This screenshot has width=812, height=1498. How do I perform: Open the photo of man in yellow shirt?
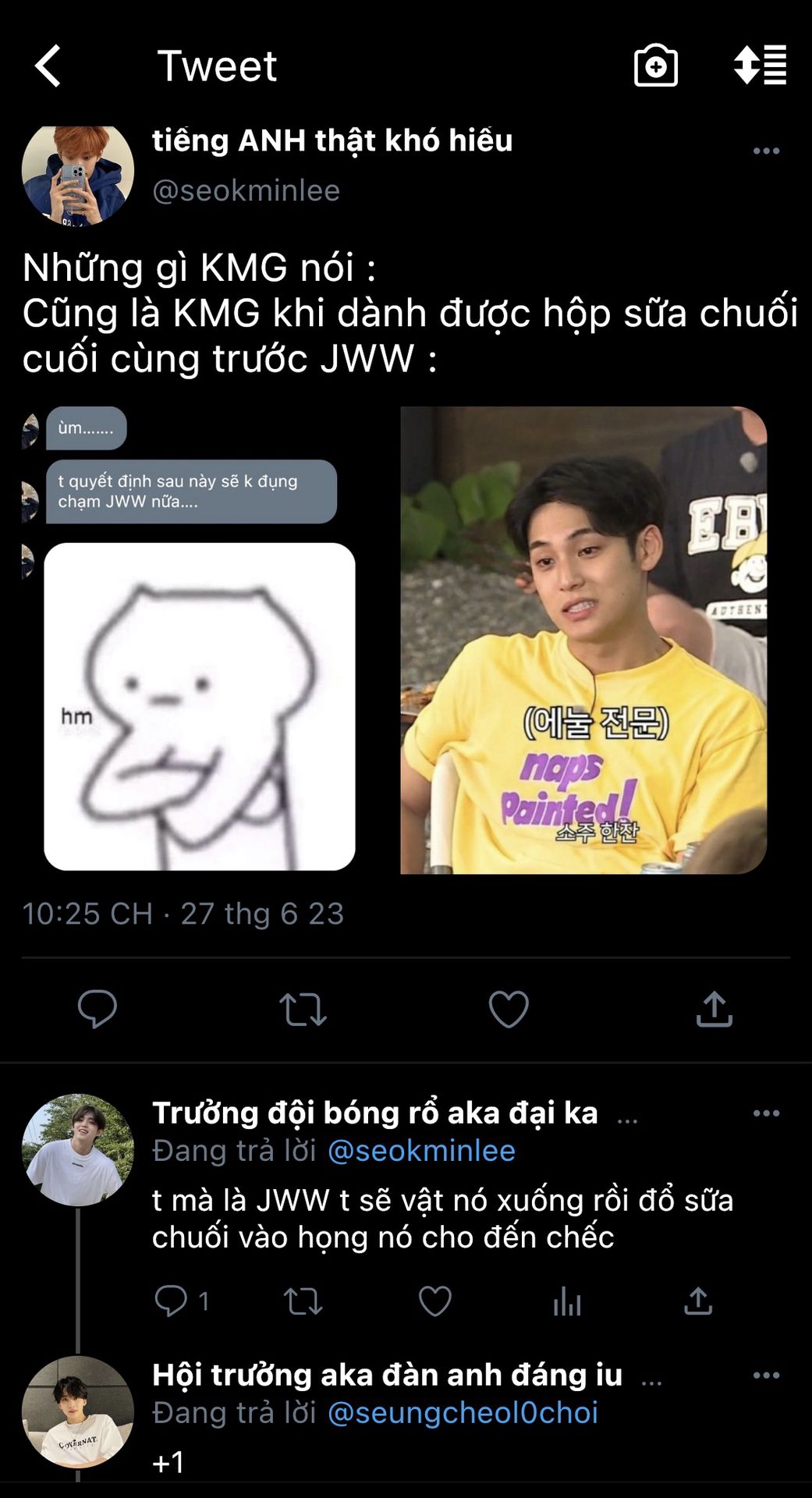[x=583, y=640]
